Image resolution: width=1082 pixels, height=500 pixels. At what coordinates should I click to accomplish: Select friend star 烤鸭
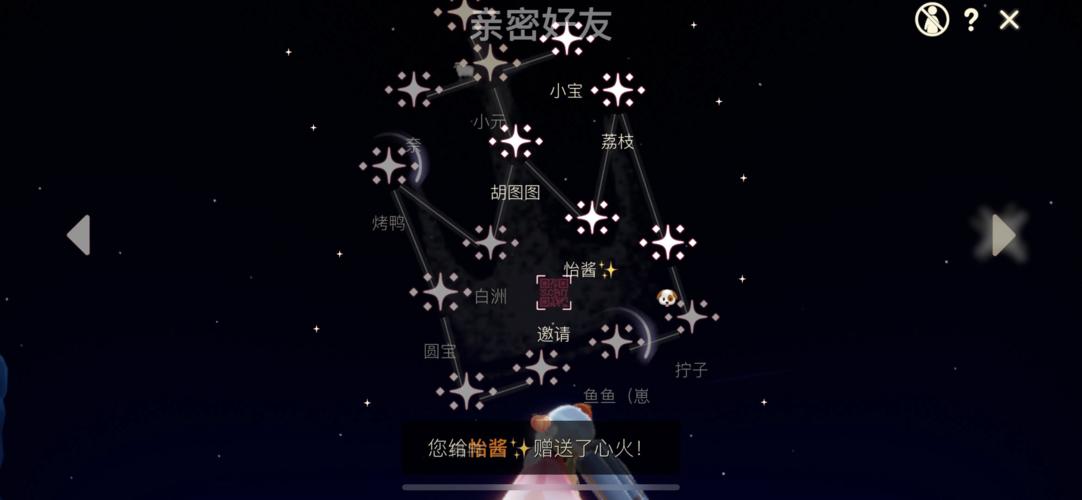389,165
